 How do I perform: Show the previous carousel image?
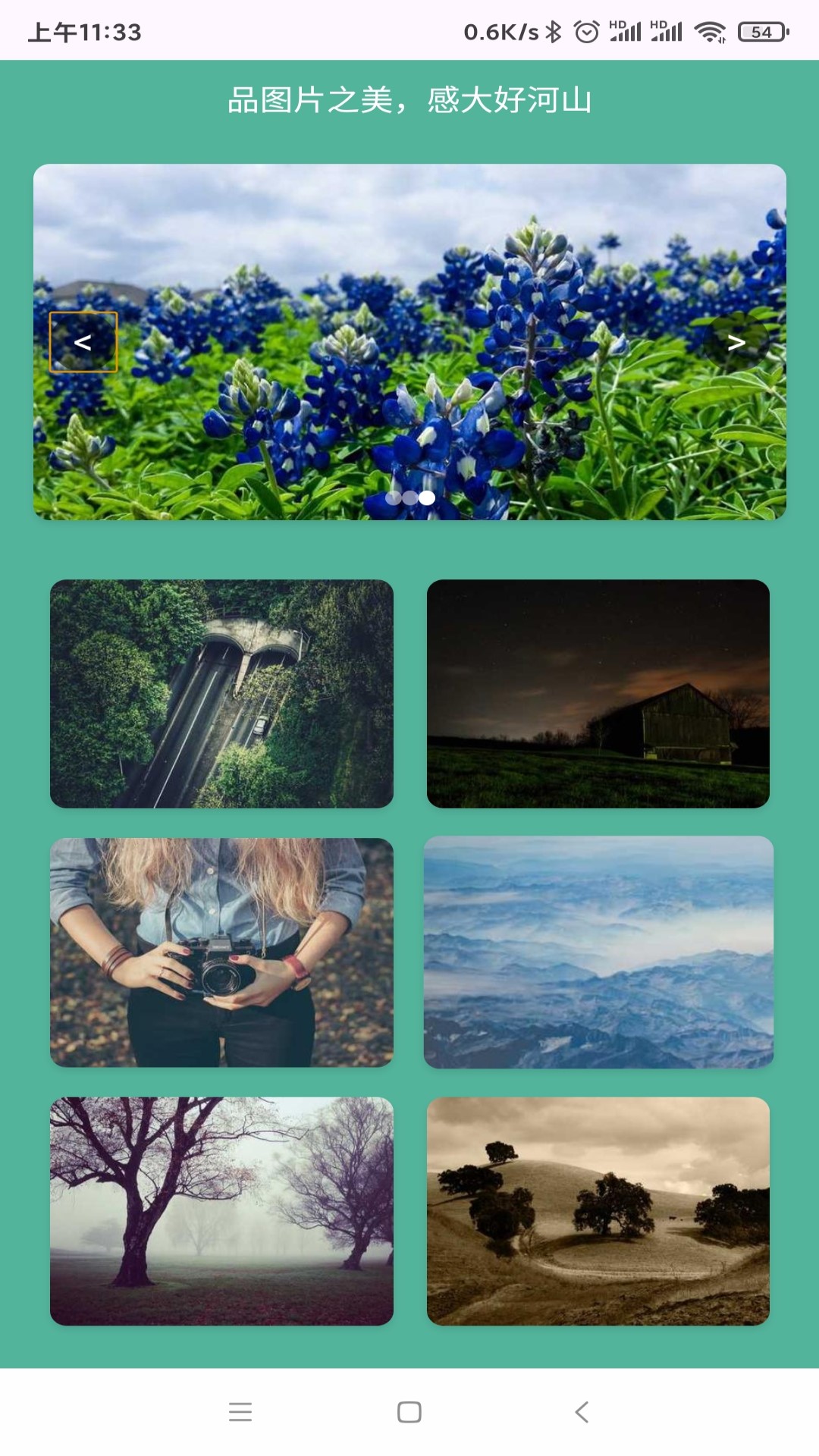pyautogui.click(x=83, y=342)
